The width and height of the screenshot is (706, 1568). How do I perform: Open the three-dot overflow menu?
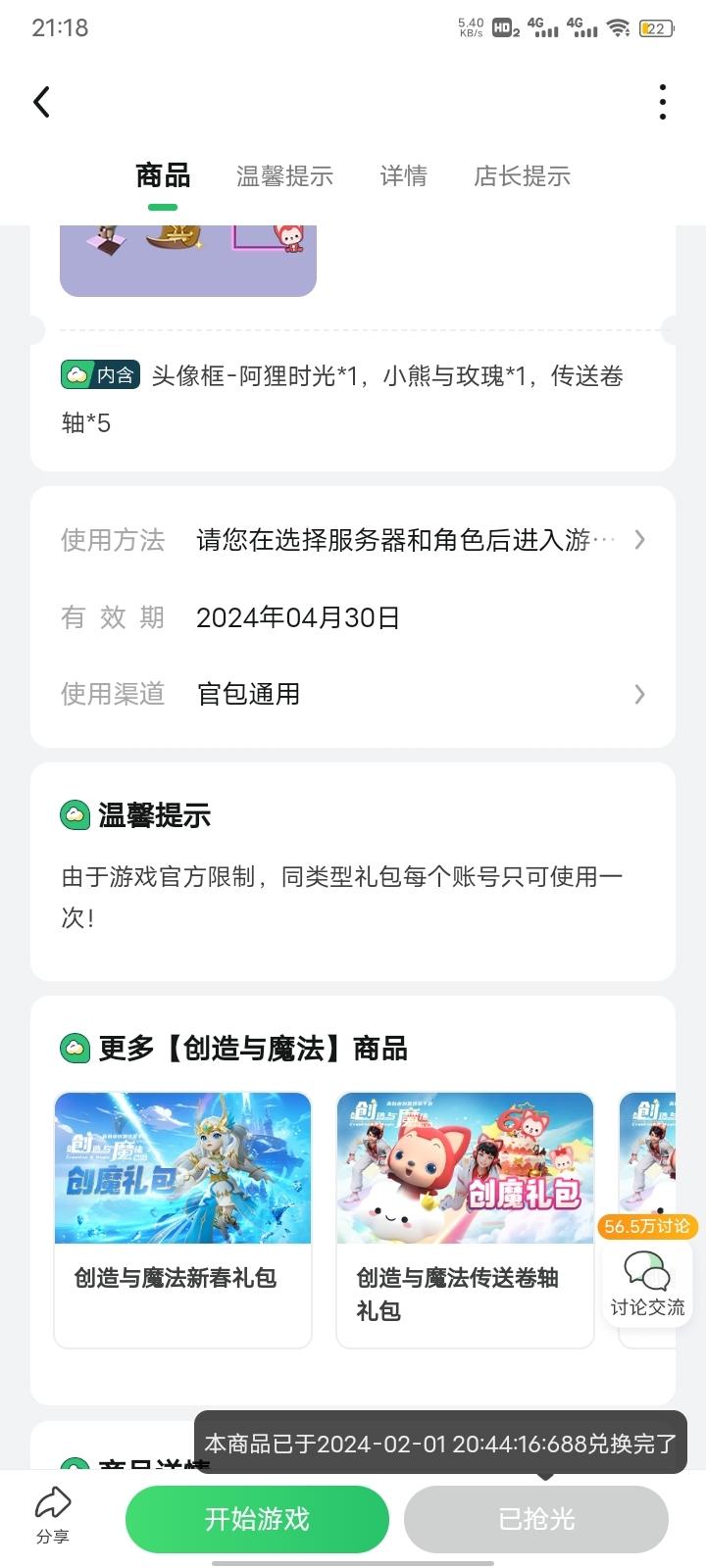pos(662,101)
